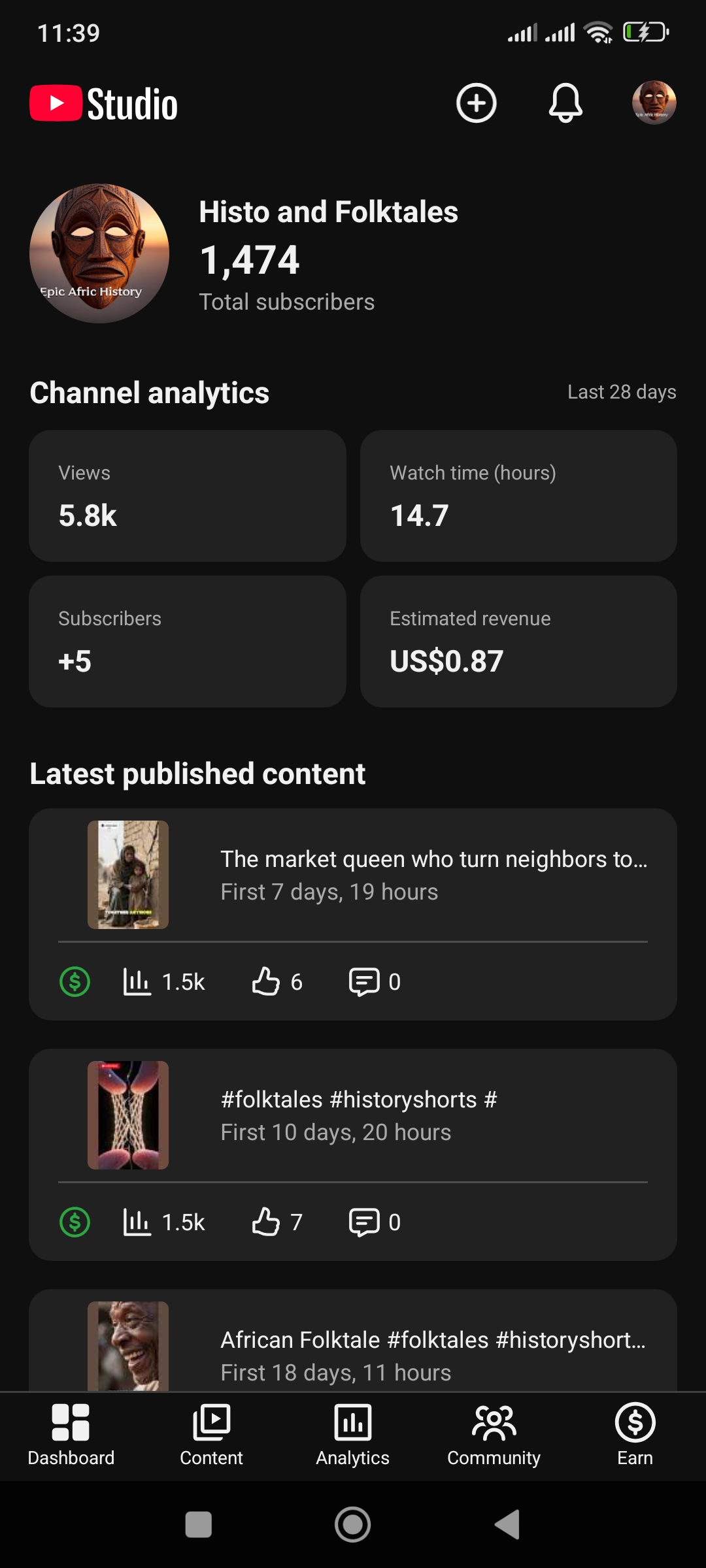Screen dimensions: 706x1568
Task: Open the "African Folktale" video card
Action: [x=353, y=1346]
